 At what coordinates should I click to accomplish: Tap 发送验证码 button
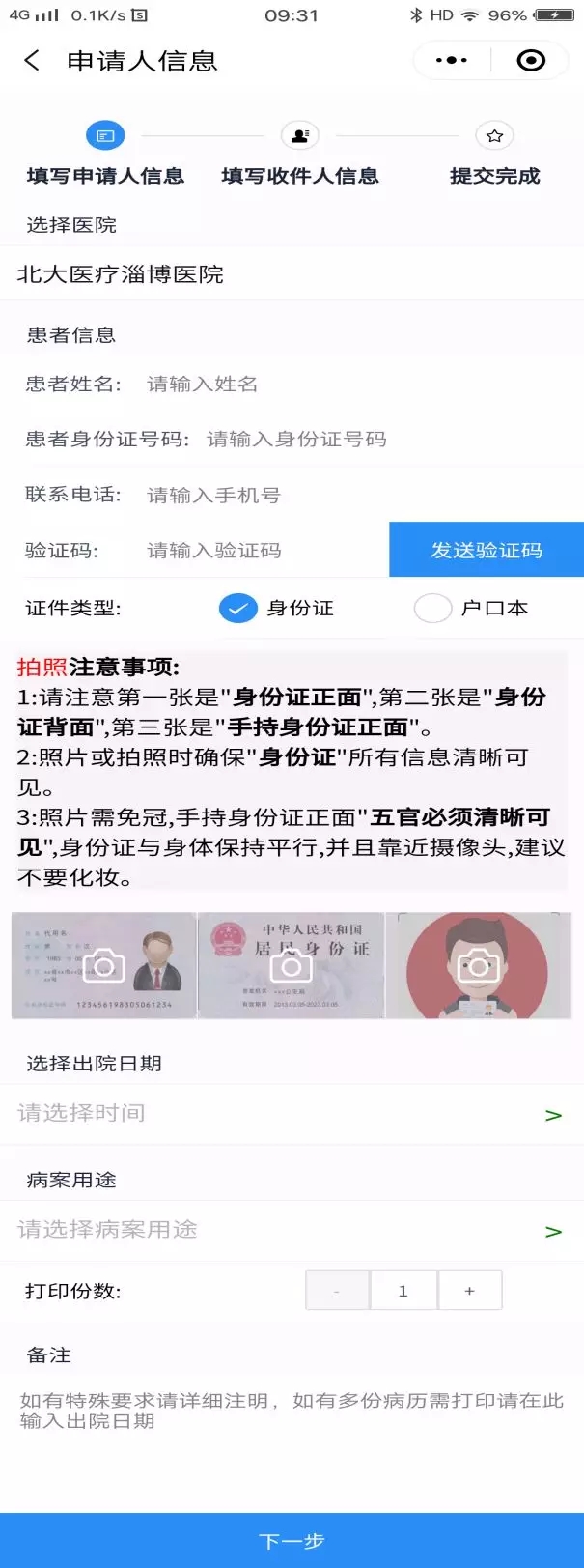(x=486, y=551)
